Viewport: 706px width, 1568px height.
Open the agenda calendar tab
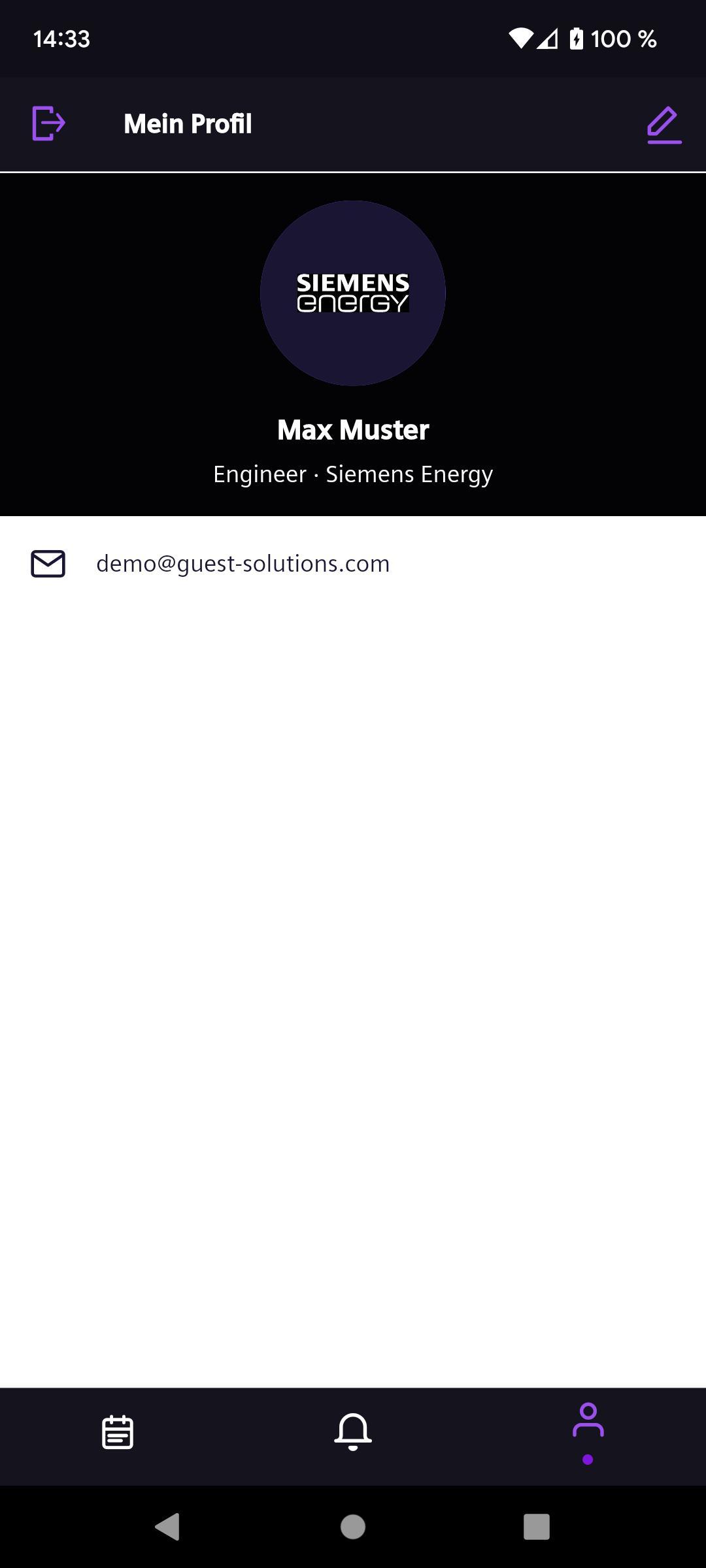click(x=118, y=1432)
